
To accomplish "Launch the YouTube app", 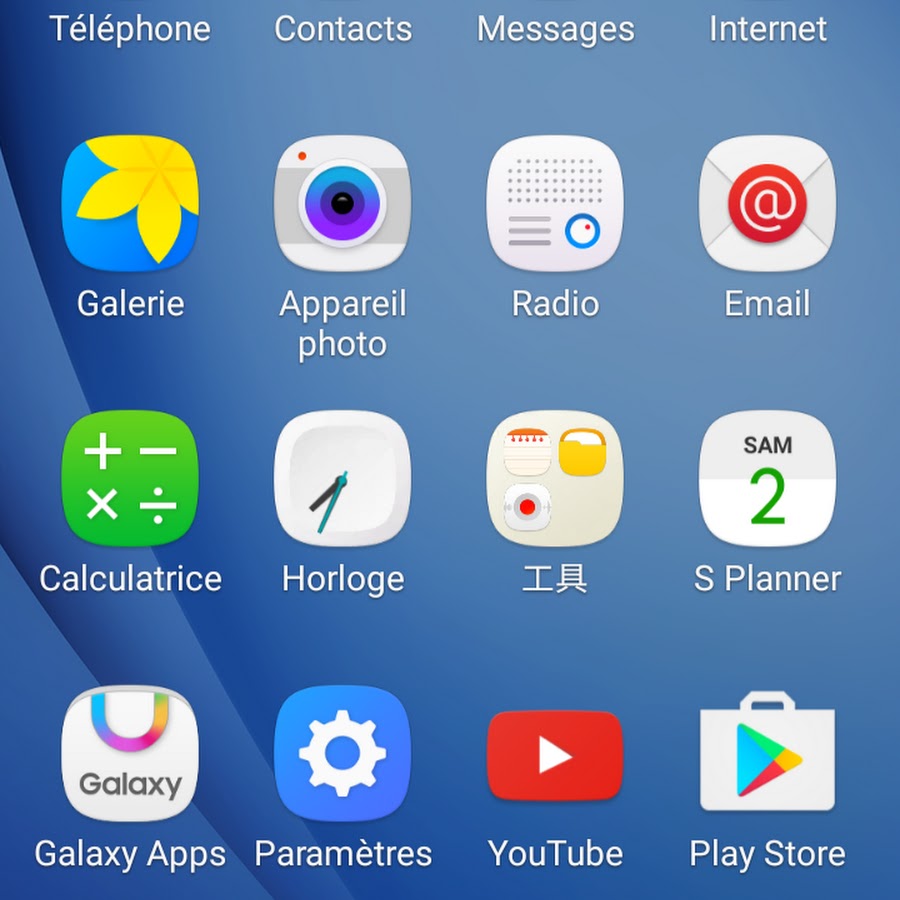I will point(555,753).
